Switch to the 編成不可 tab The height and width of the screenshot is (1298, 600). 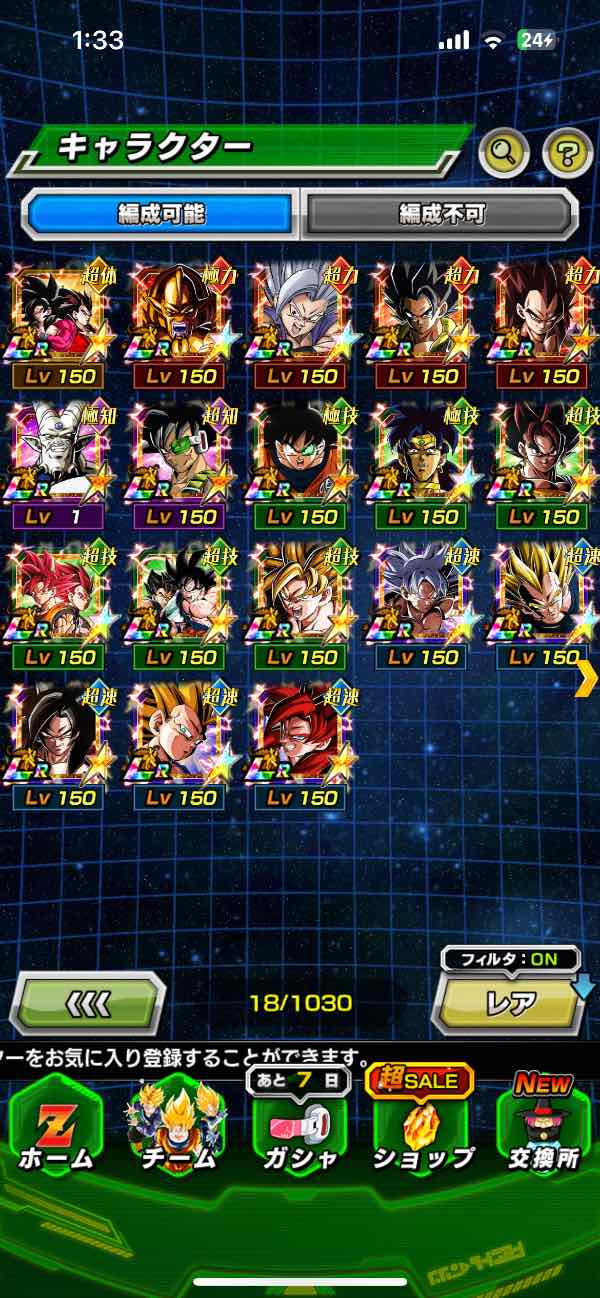tap(441, 213)
